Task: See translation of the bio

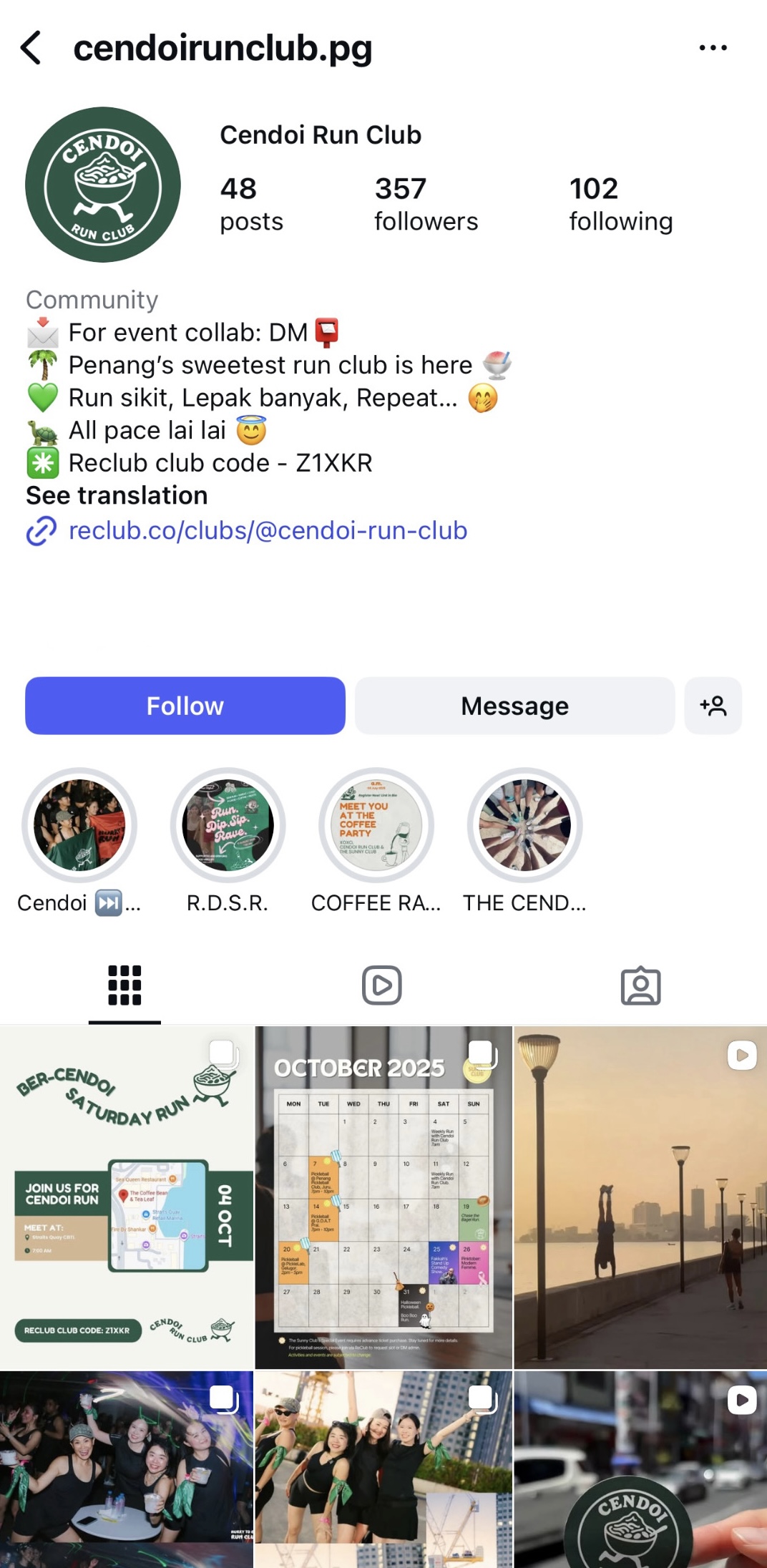Action: (x=117, y=495)
